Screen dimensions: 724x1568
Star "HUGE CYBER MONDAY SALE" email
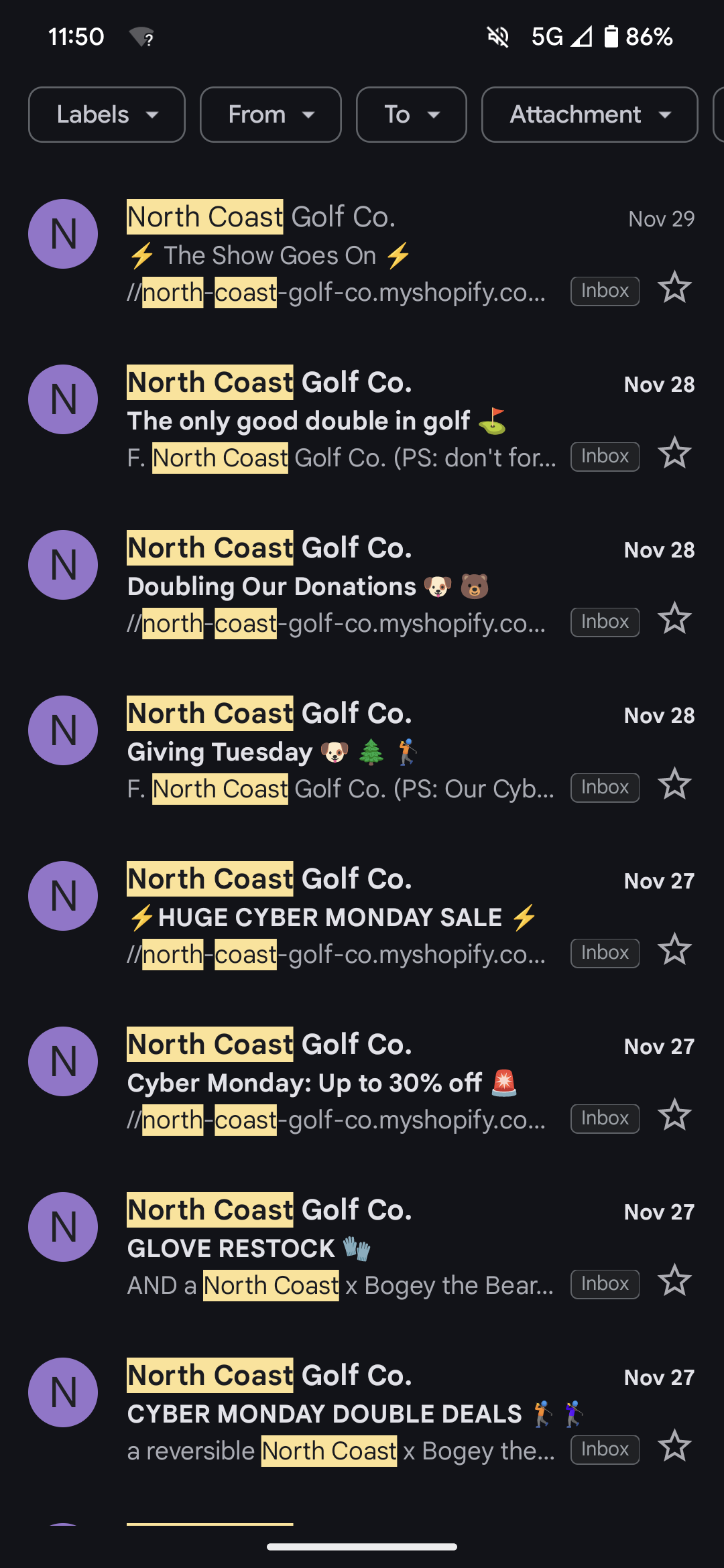(674, 950)
